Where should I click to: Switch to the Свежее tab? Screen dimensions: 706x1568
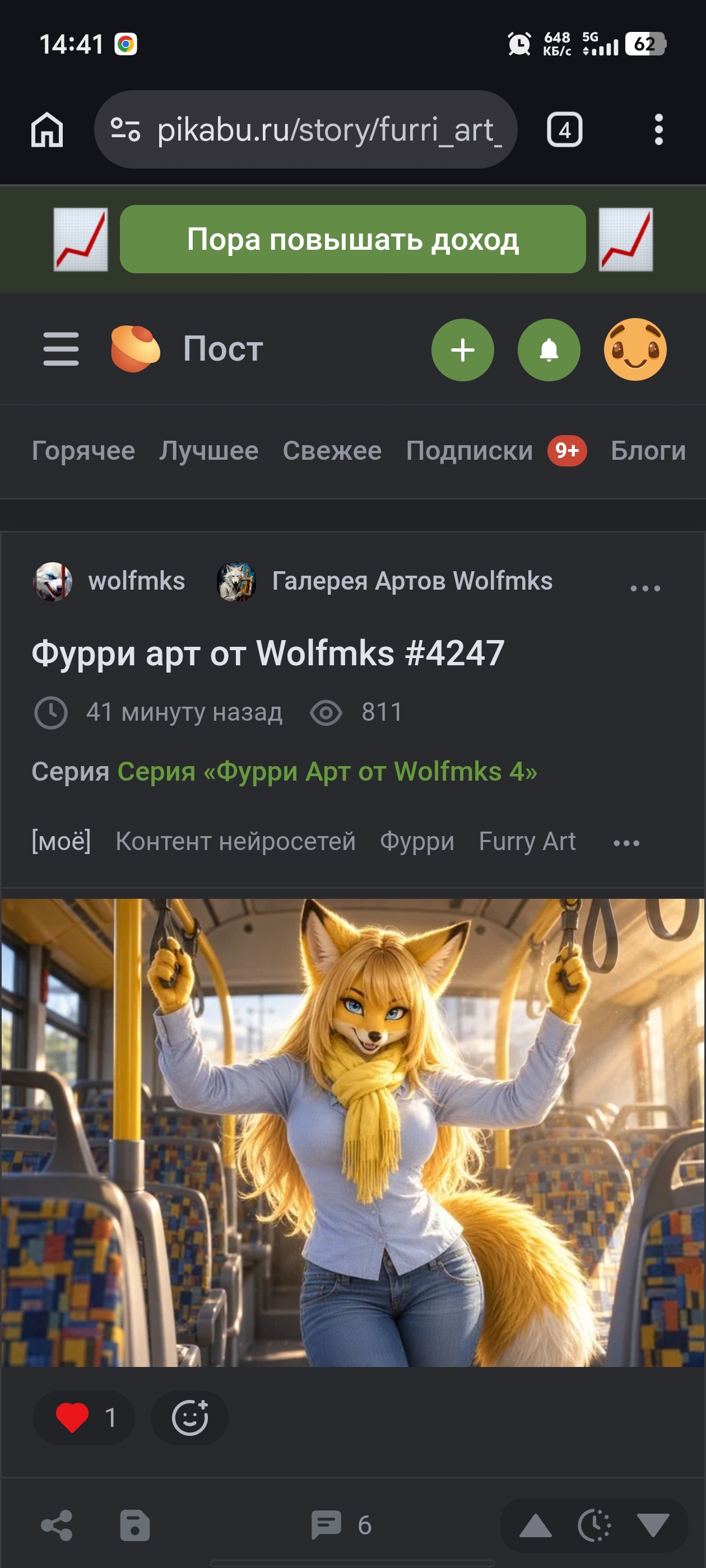coord(332,451)
